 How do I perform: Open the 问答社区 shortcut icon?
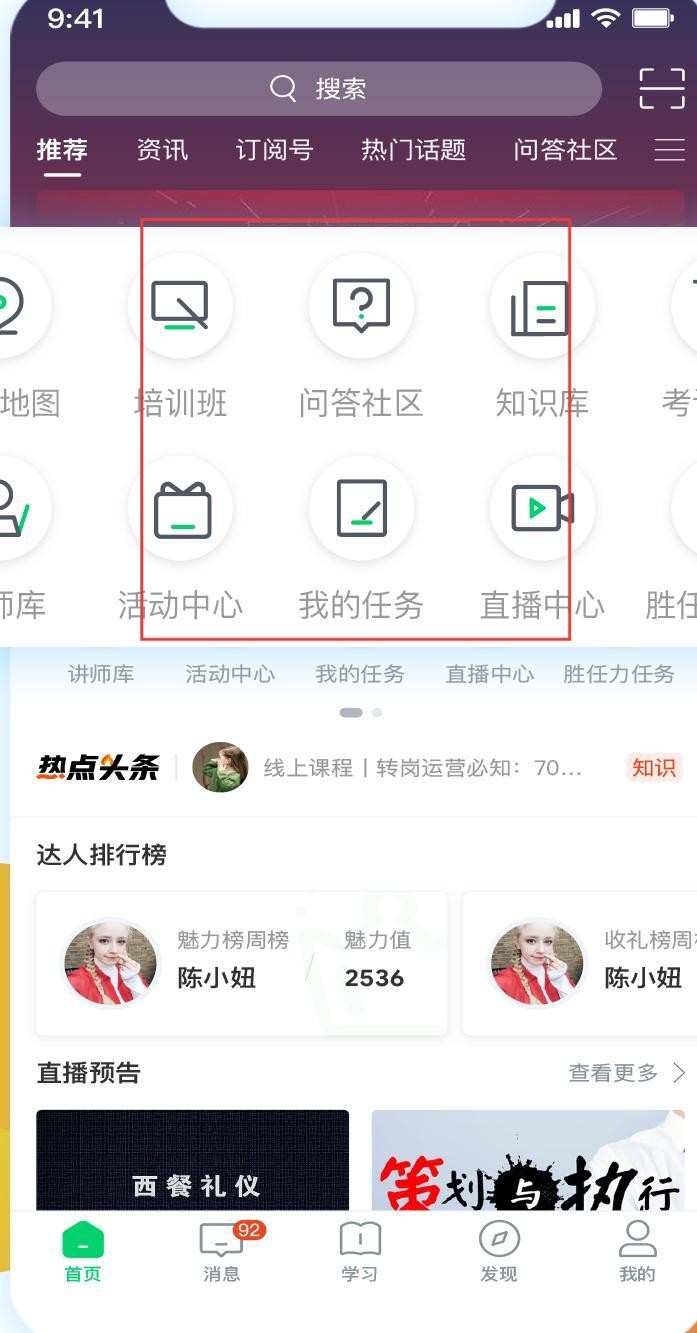click(361, 306)
